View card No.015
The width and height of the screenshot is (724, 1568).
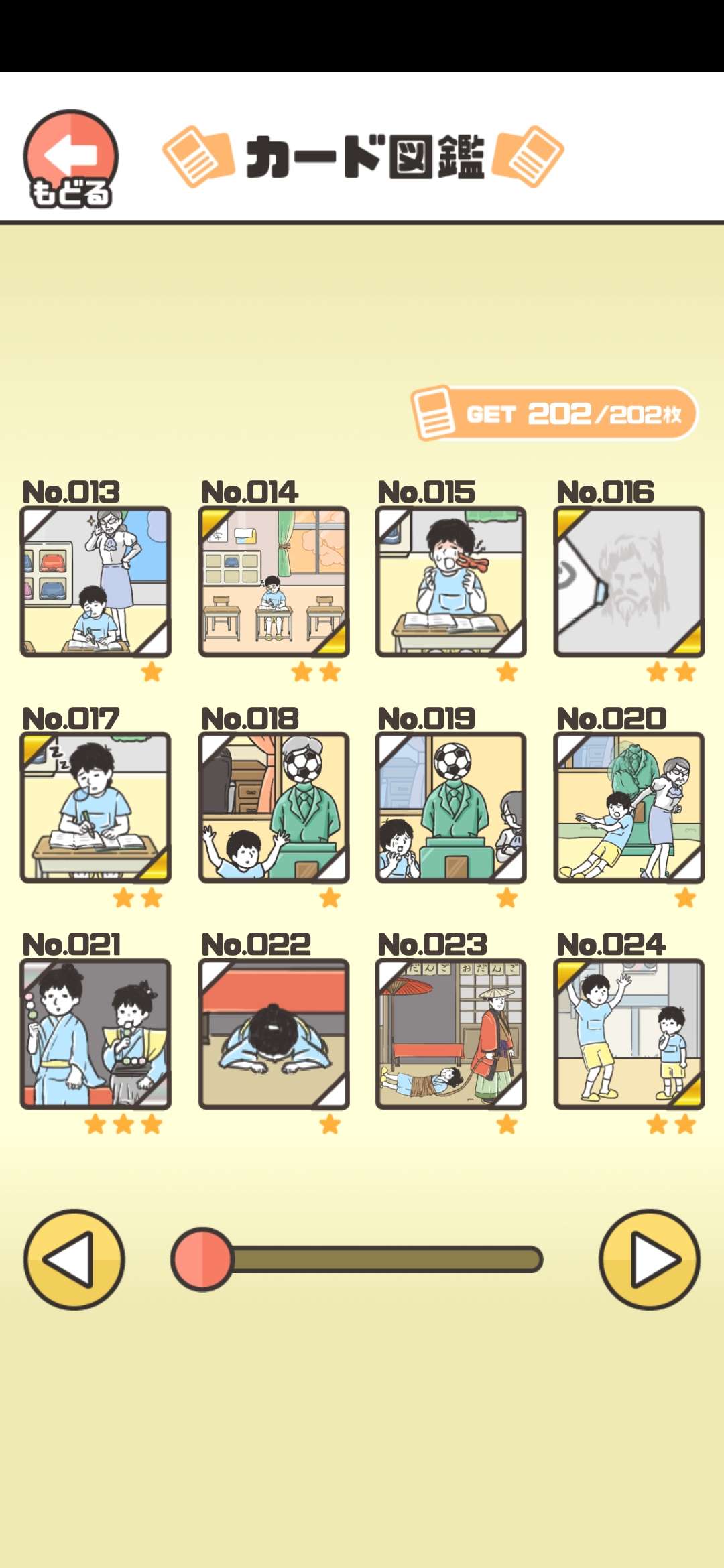click(450, 582)
